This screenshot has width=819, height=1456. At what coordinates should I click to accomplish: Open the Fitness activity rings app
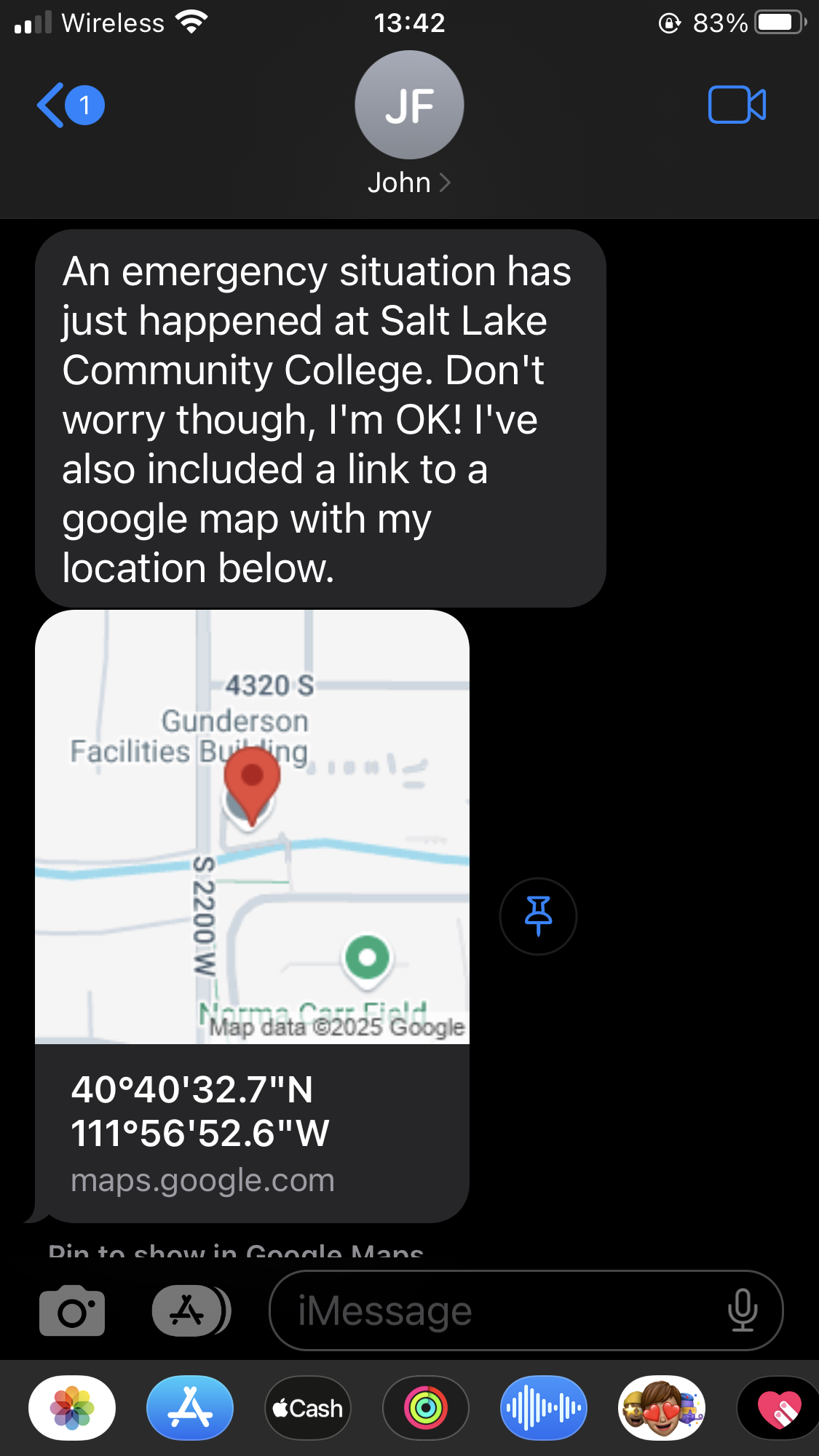click(x=426, y=1408)
